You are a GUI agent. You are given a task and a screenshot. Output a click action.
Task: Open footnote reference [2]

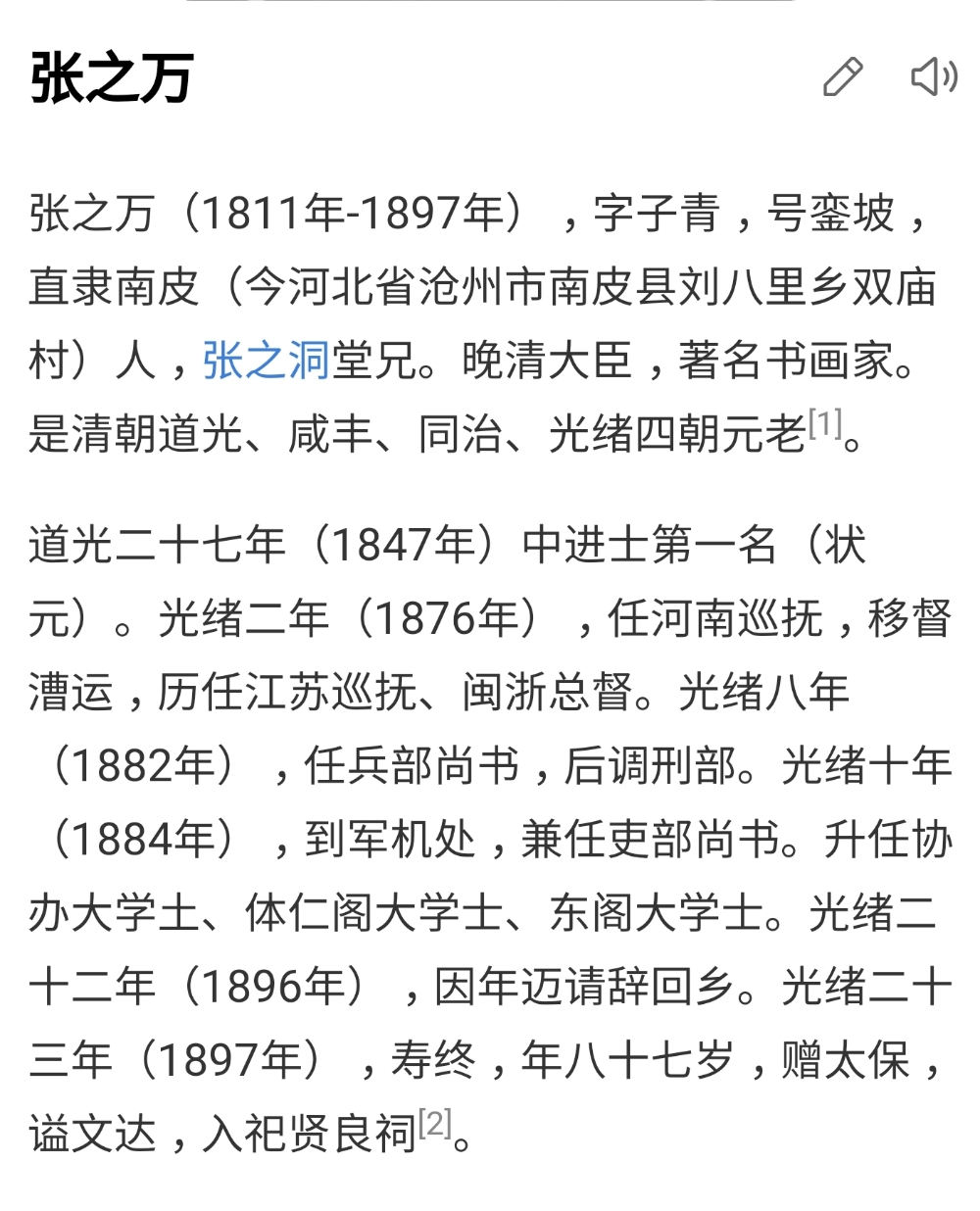[x=434, y=1123]
